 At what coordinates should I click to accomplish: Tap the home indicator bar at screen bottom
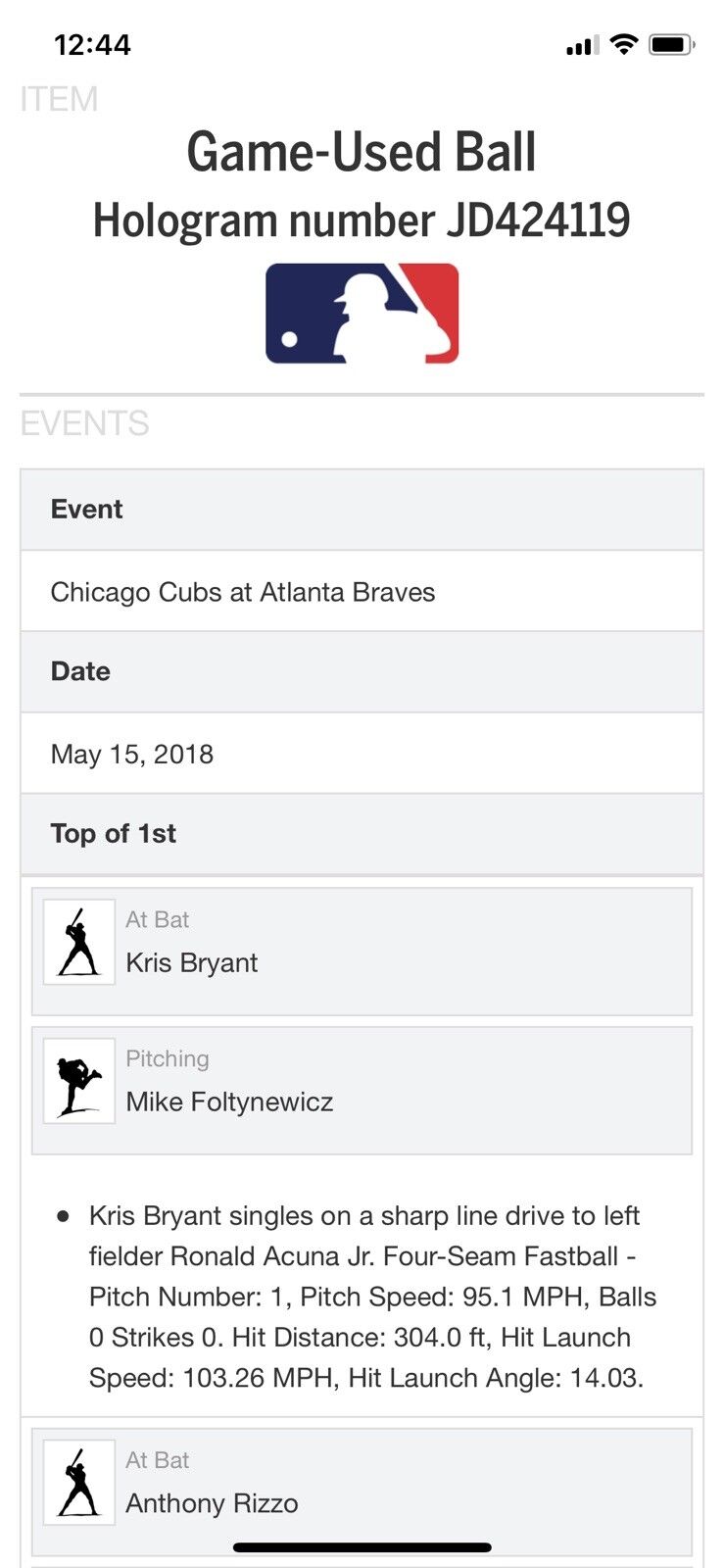[362, 1546]
